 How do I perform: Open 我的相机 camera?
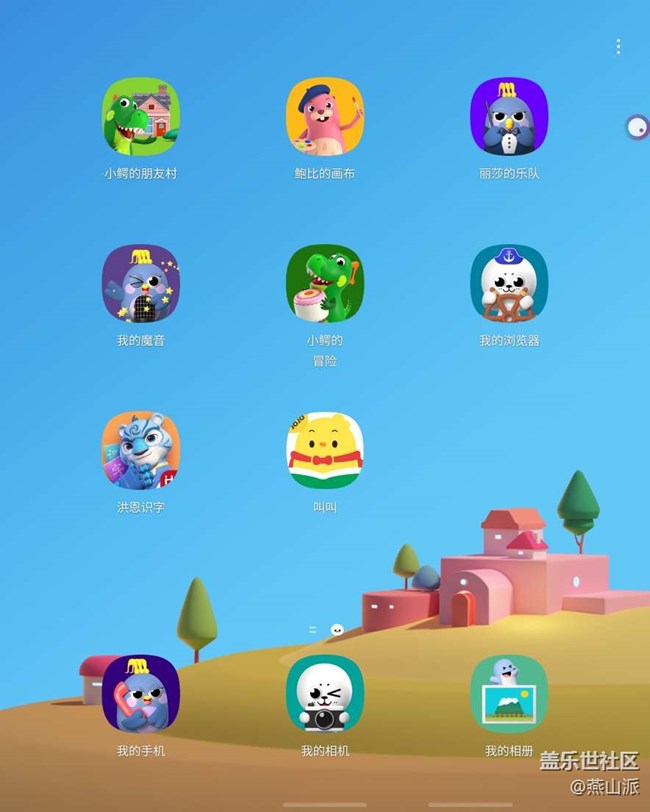coord(325,694)
